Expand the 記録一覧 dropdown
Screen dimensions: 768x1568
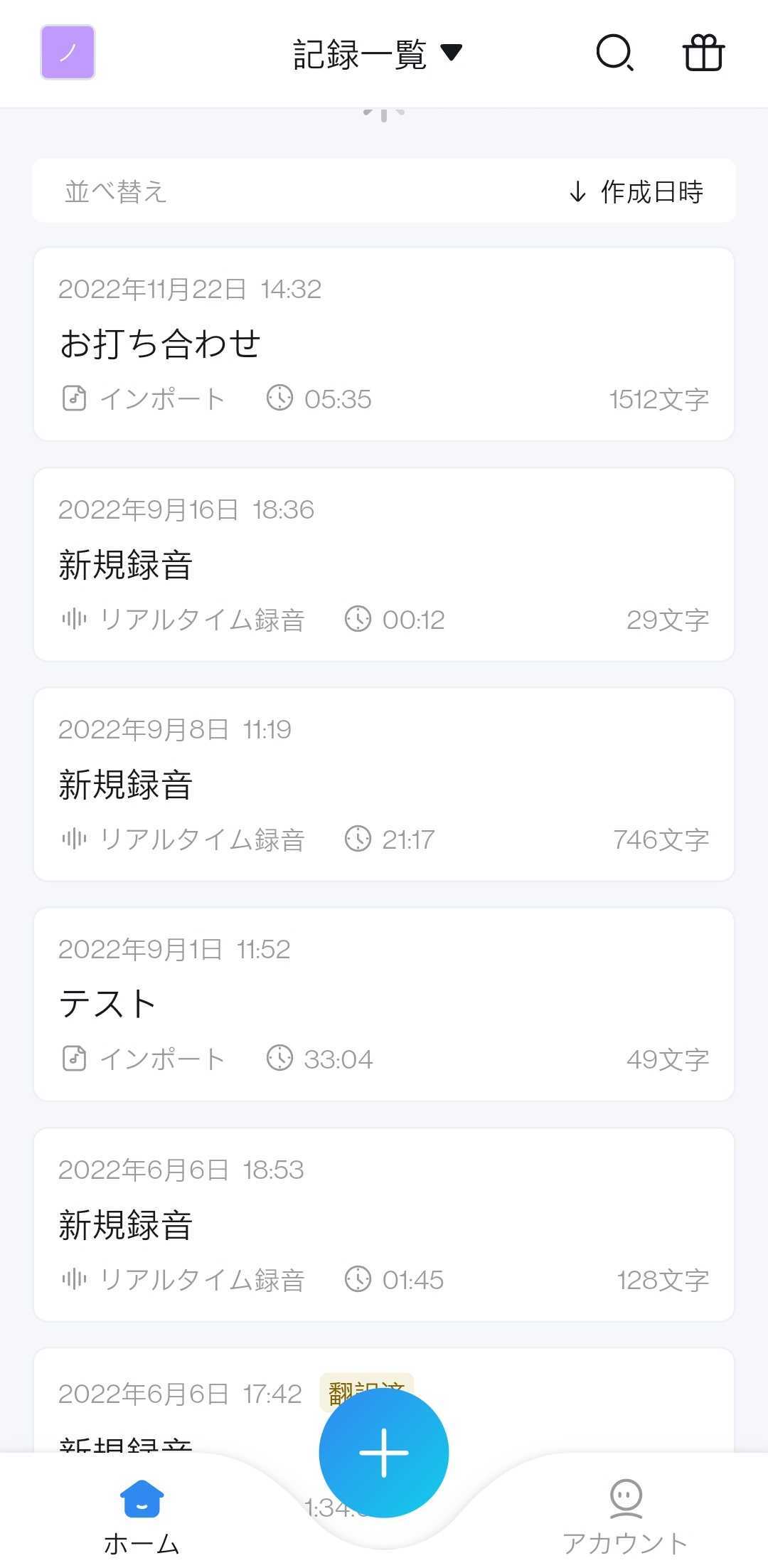[378, 54]
